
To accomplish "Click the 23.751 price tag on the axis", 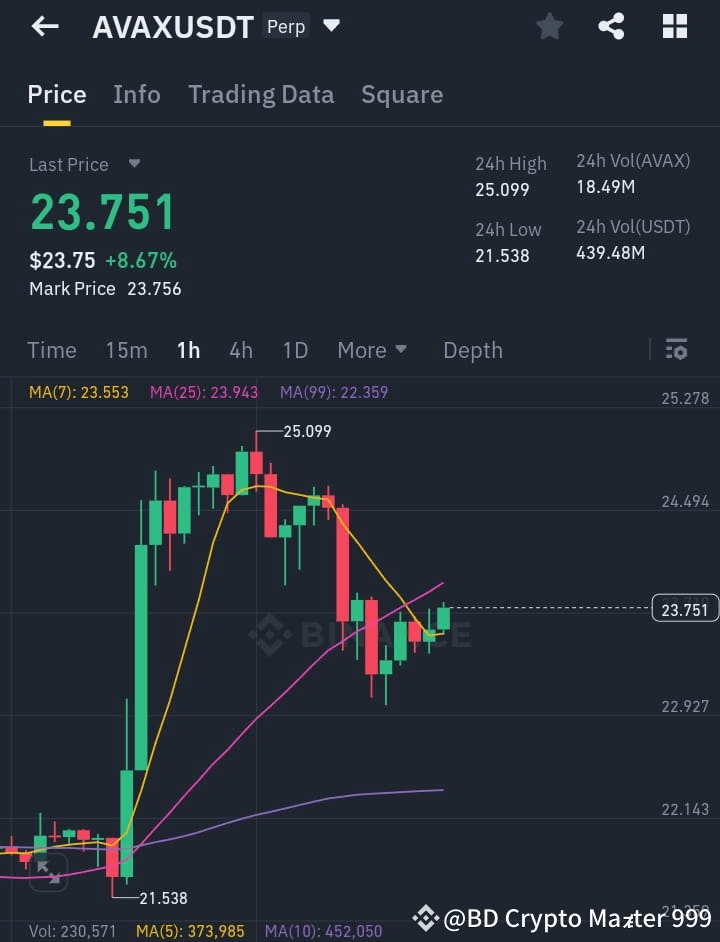I will (x=685, y=609).
